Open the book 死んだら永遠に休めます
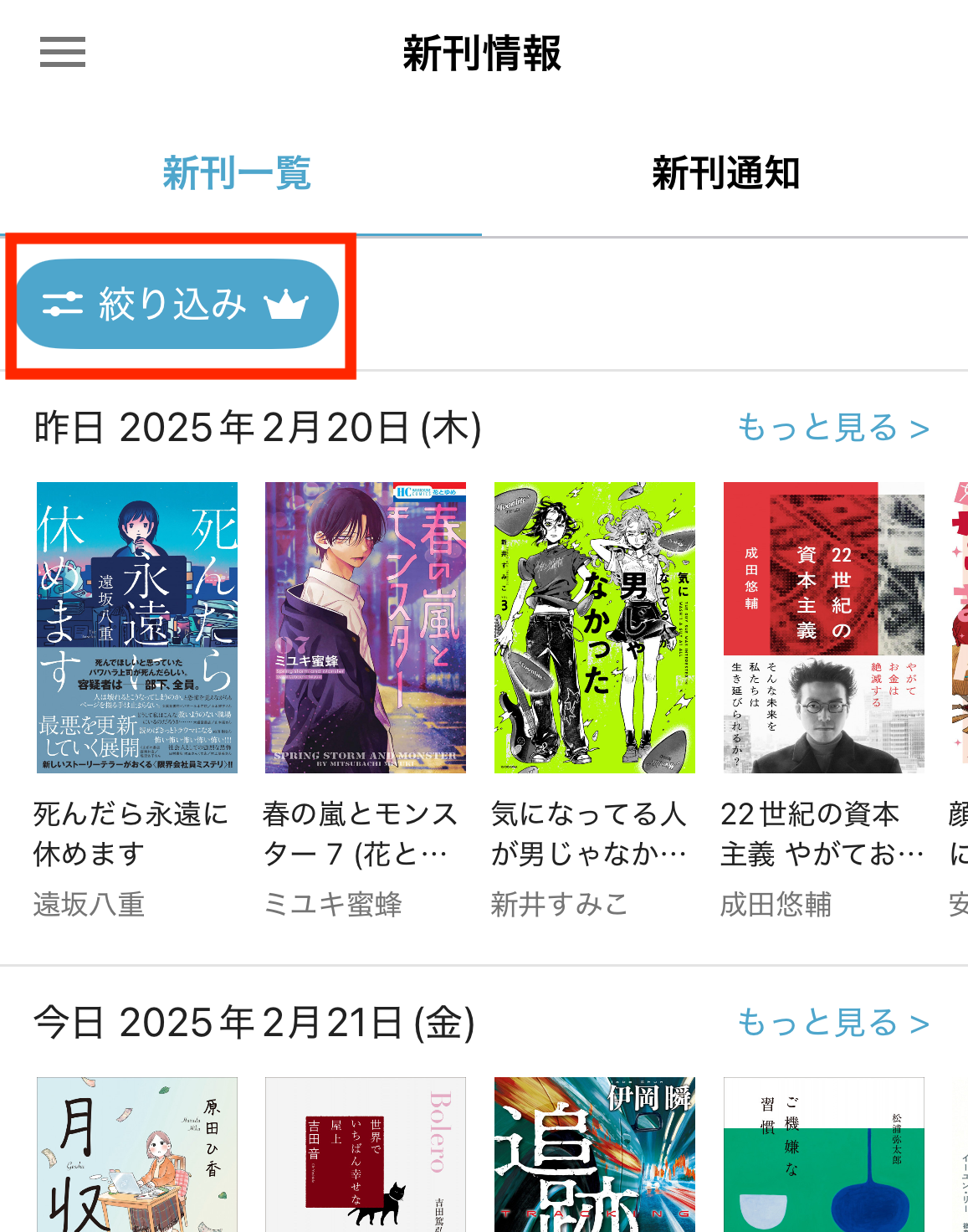 pos(137,627)
